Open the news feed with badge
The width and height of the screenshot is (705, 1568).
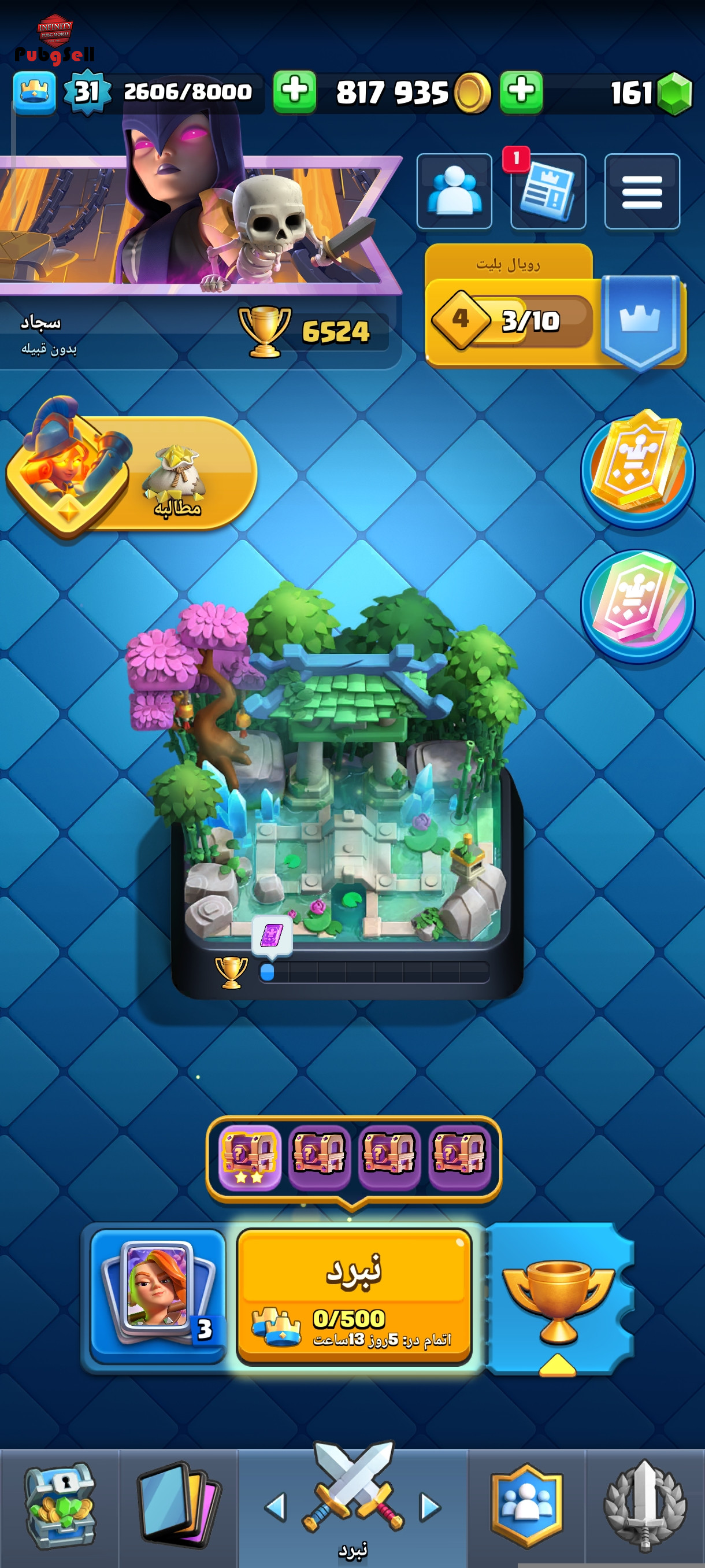pos(547,192)
